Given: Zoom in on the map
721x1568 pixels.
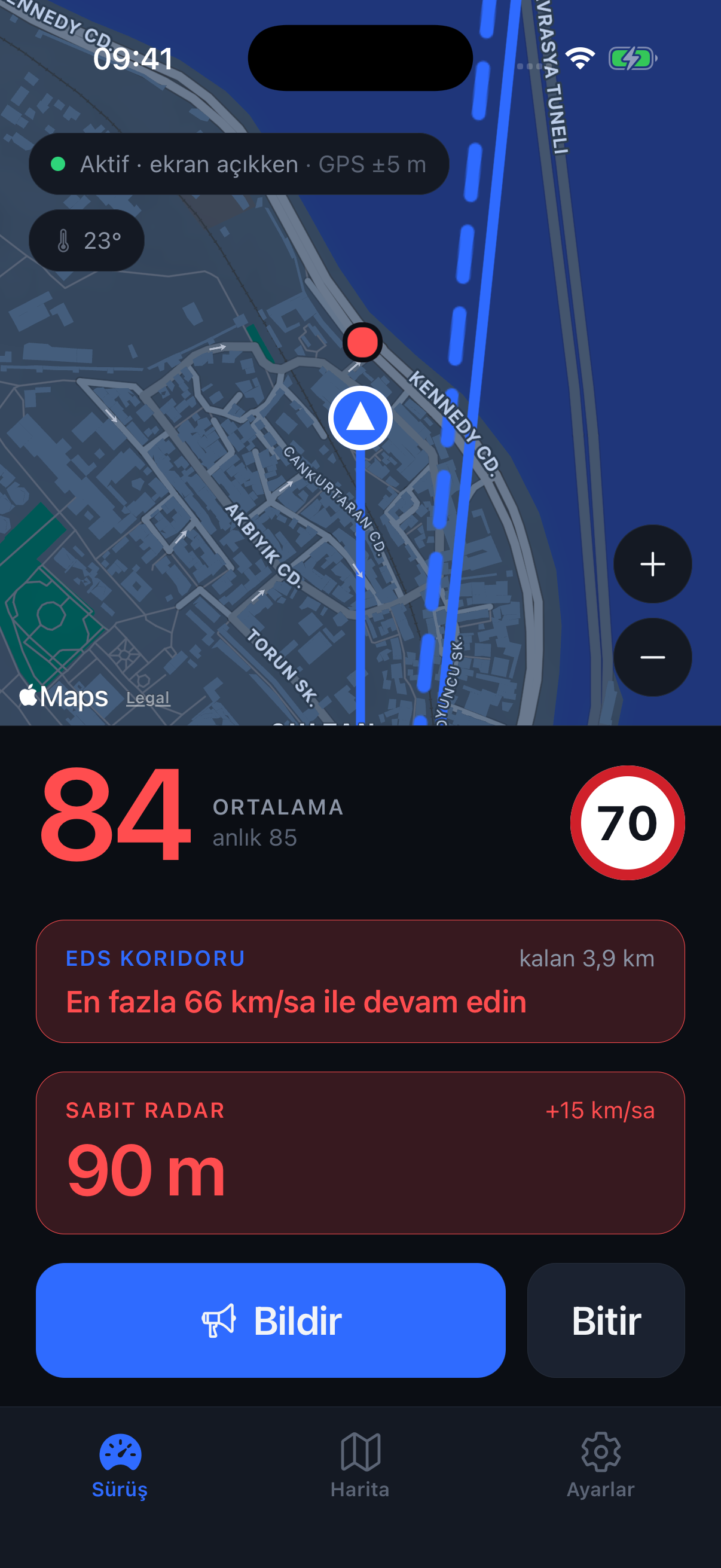Looking at the screenshot, I should [x=652, y=564].
